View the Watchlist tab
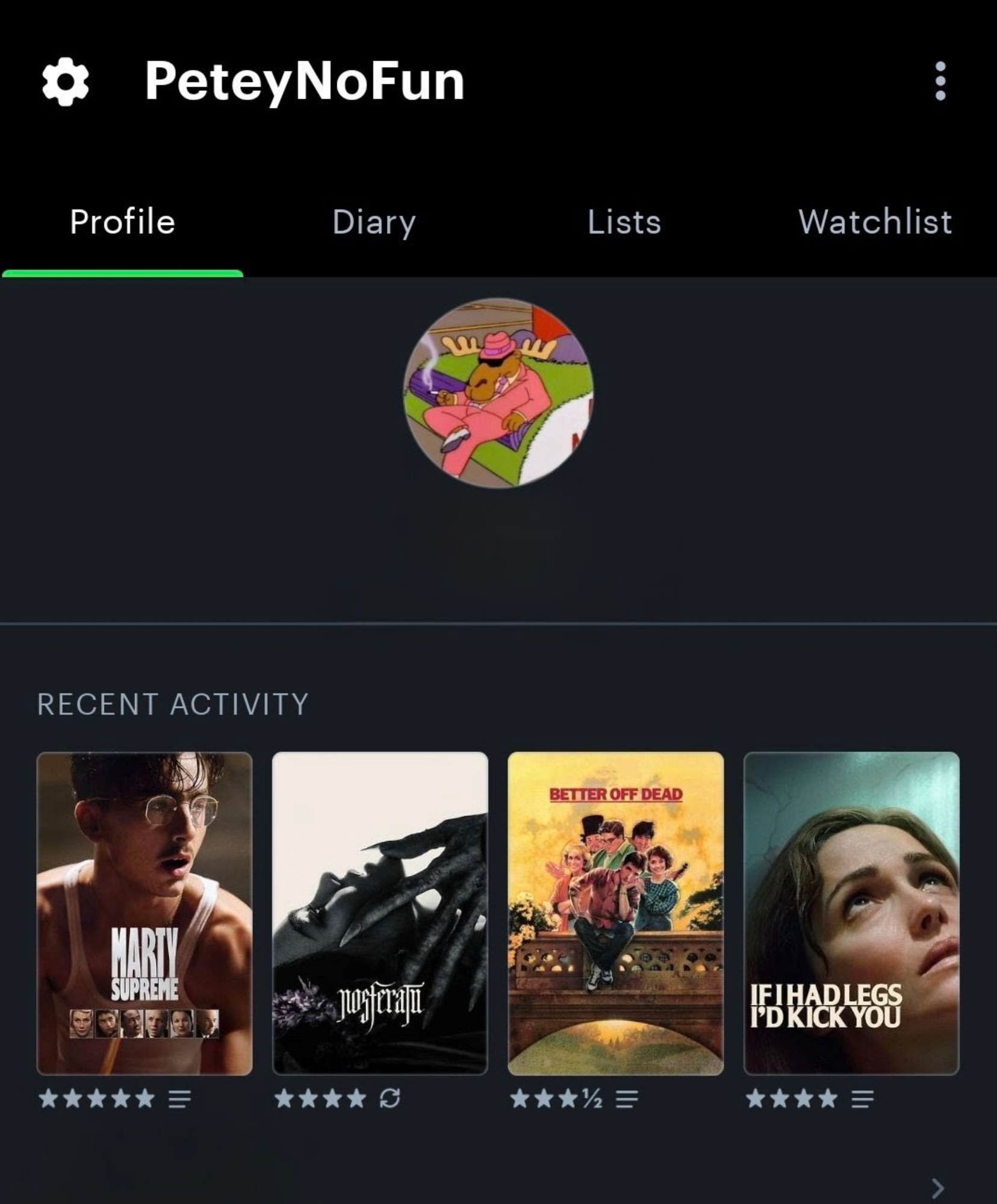 (x=875, y=222)
